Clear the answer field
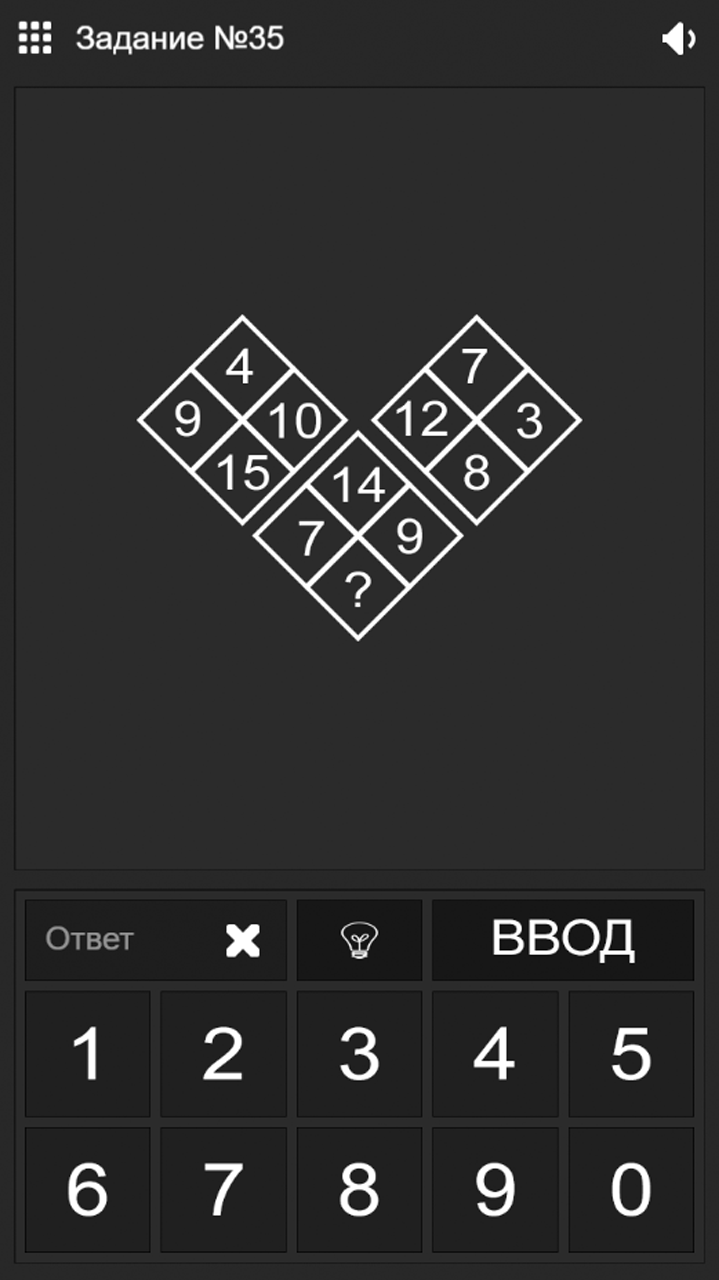 click(243, 940)
